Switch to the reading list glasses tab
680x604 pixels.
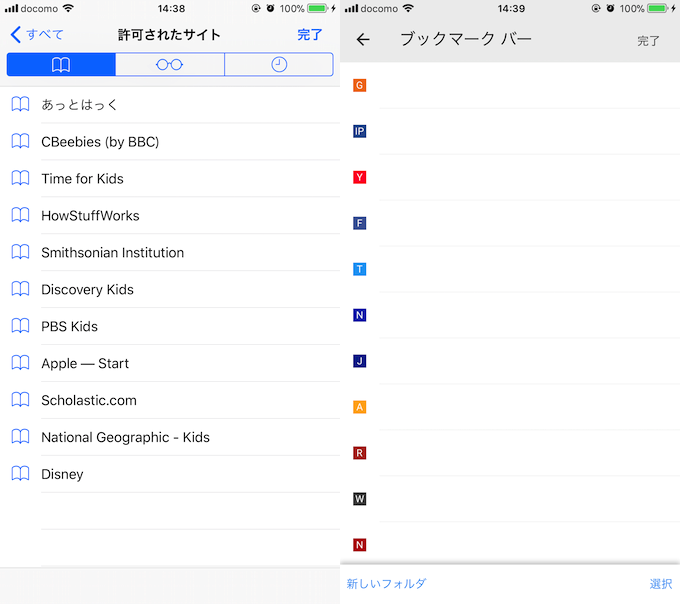click(x=170, y=65)
